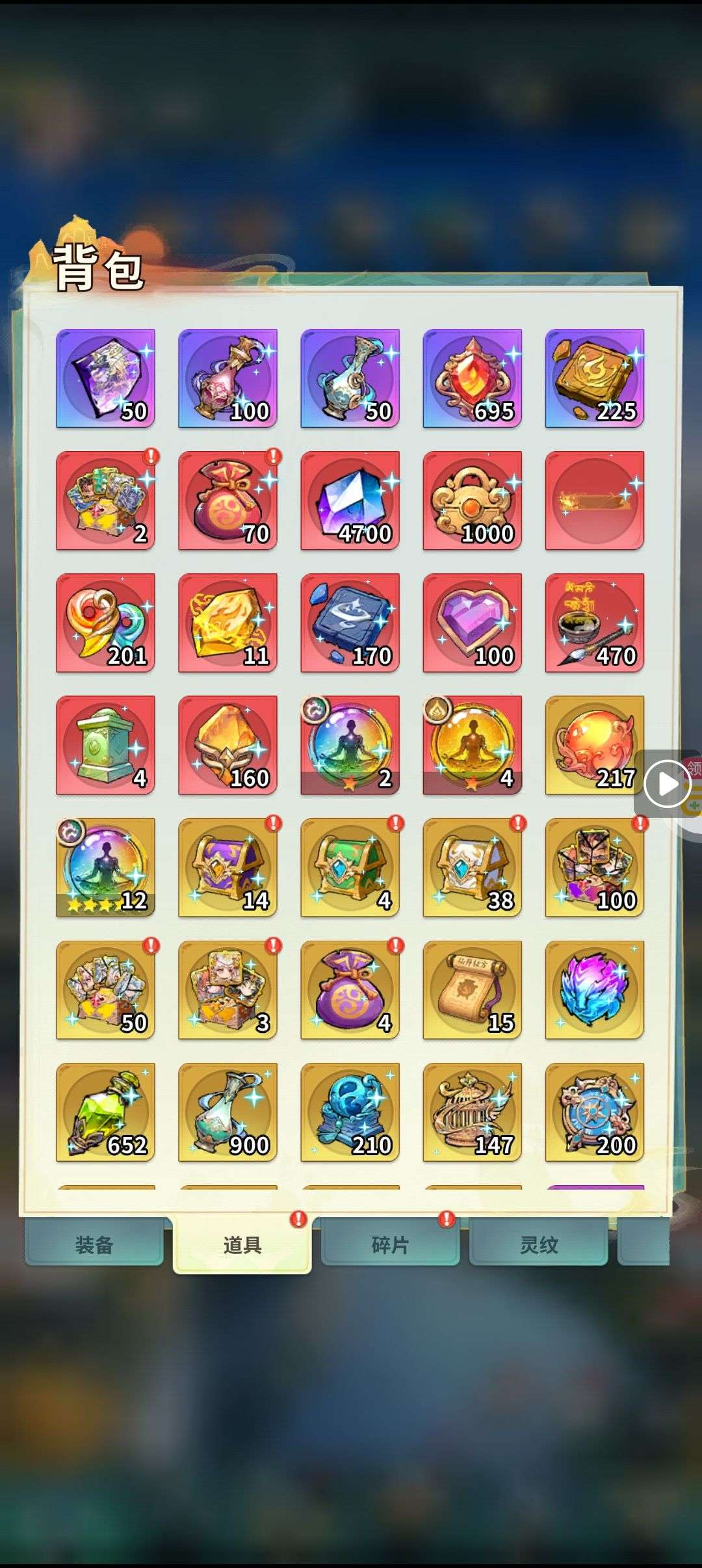Screen dimensions: 702x1568
Task: Open the 灵纹 tab
Action: pyautogui.click(x=538, y=1244)
